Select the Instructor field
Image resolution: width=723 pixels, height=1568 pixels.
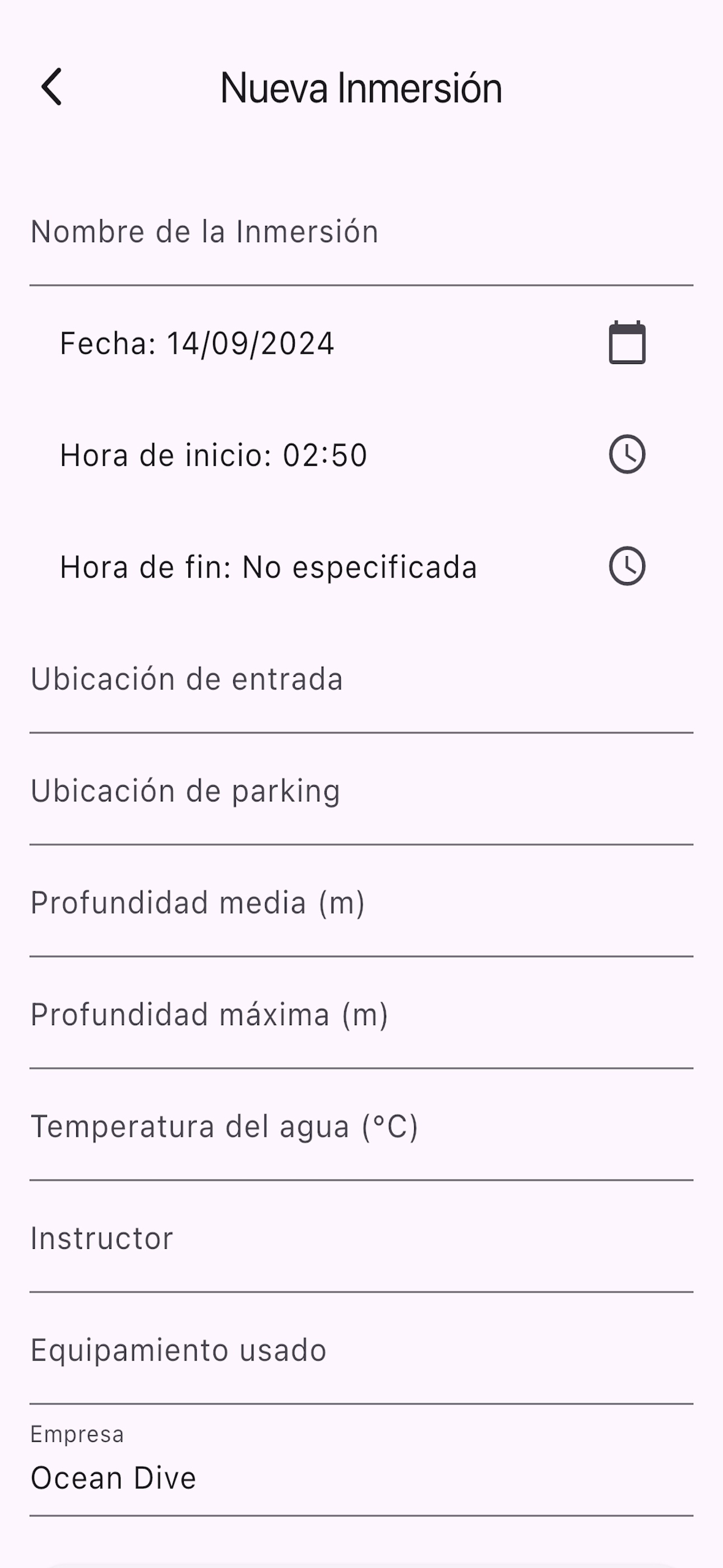361,1239
